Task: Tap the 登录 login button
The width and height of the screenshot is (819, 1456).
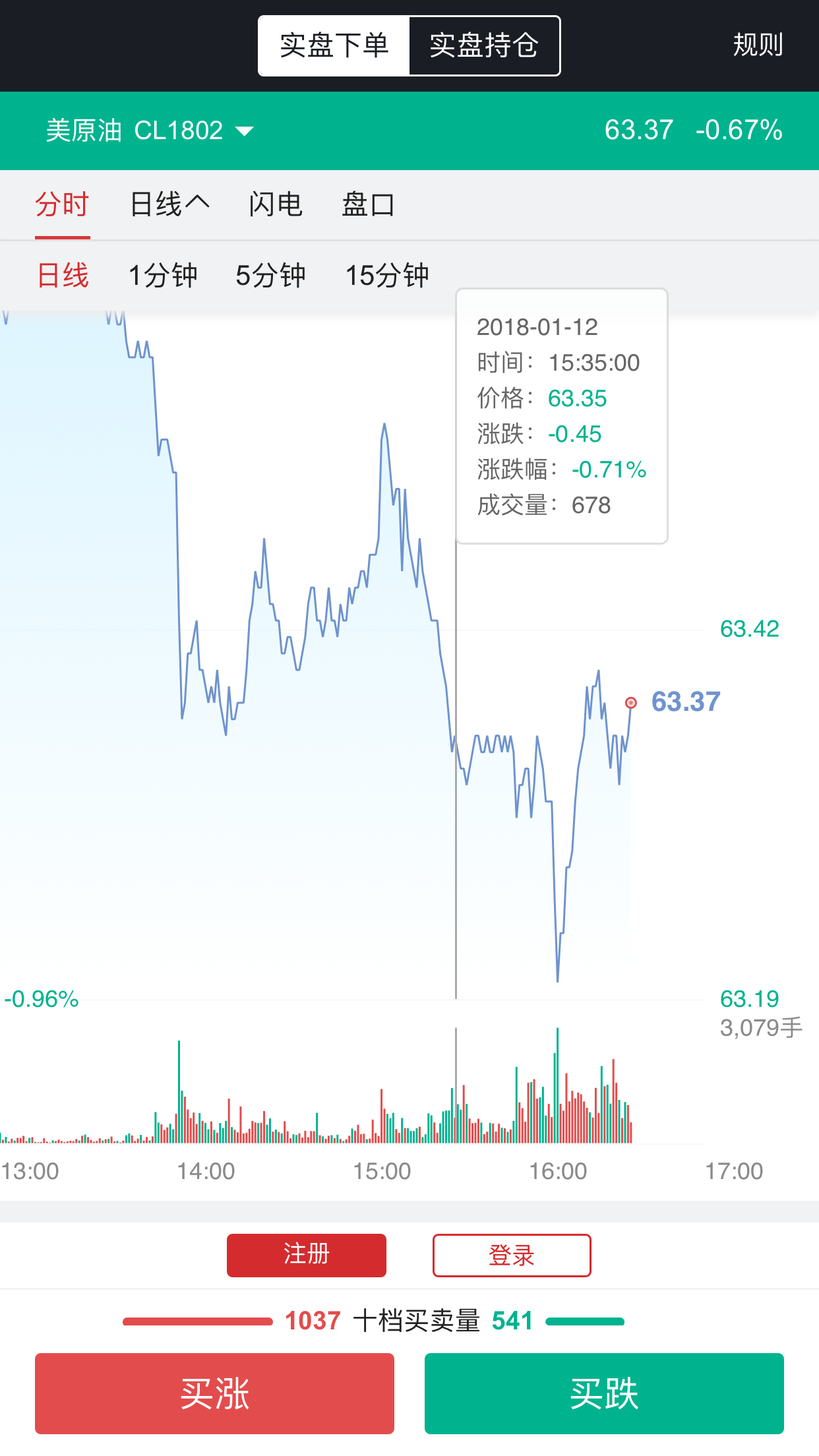Action: coord(512,1255)
